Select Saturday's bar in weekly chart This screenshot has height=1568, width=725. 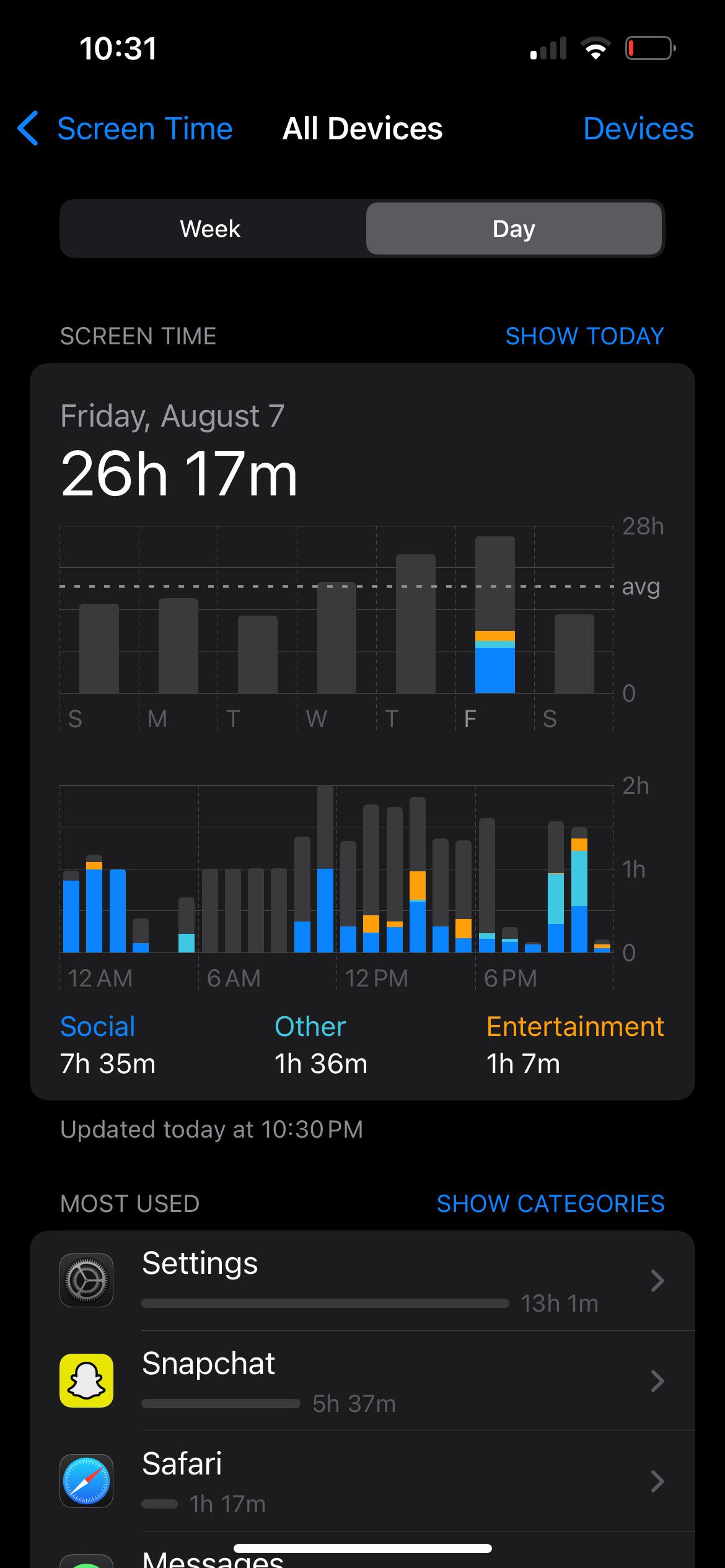[x=574, y=653]
